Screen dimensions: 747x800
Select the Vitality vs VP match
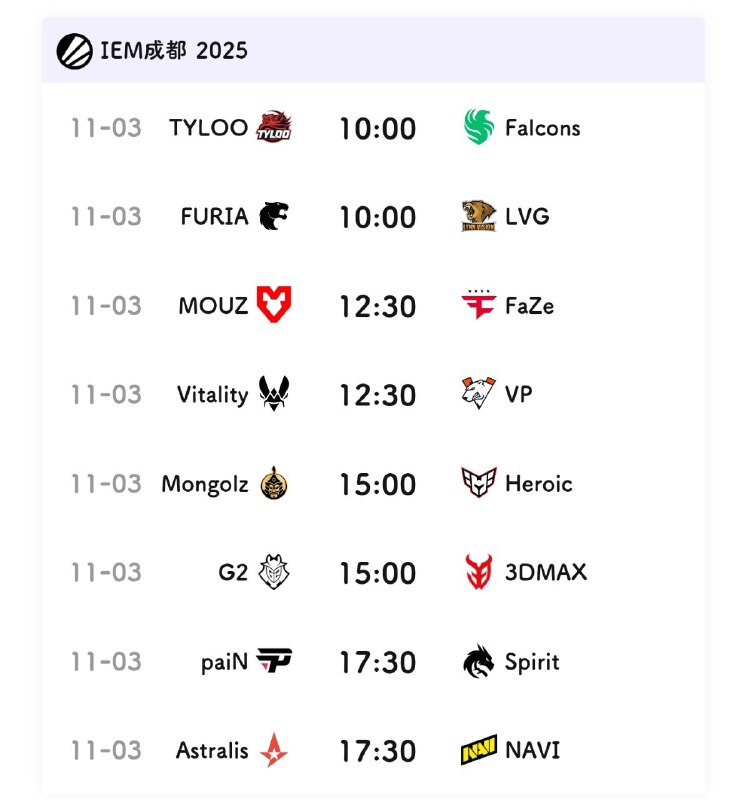tap(376, 395)
